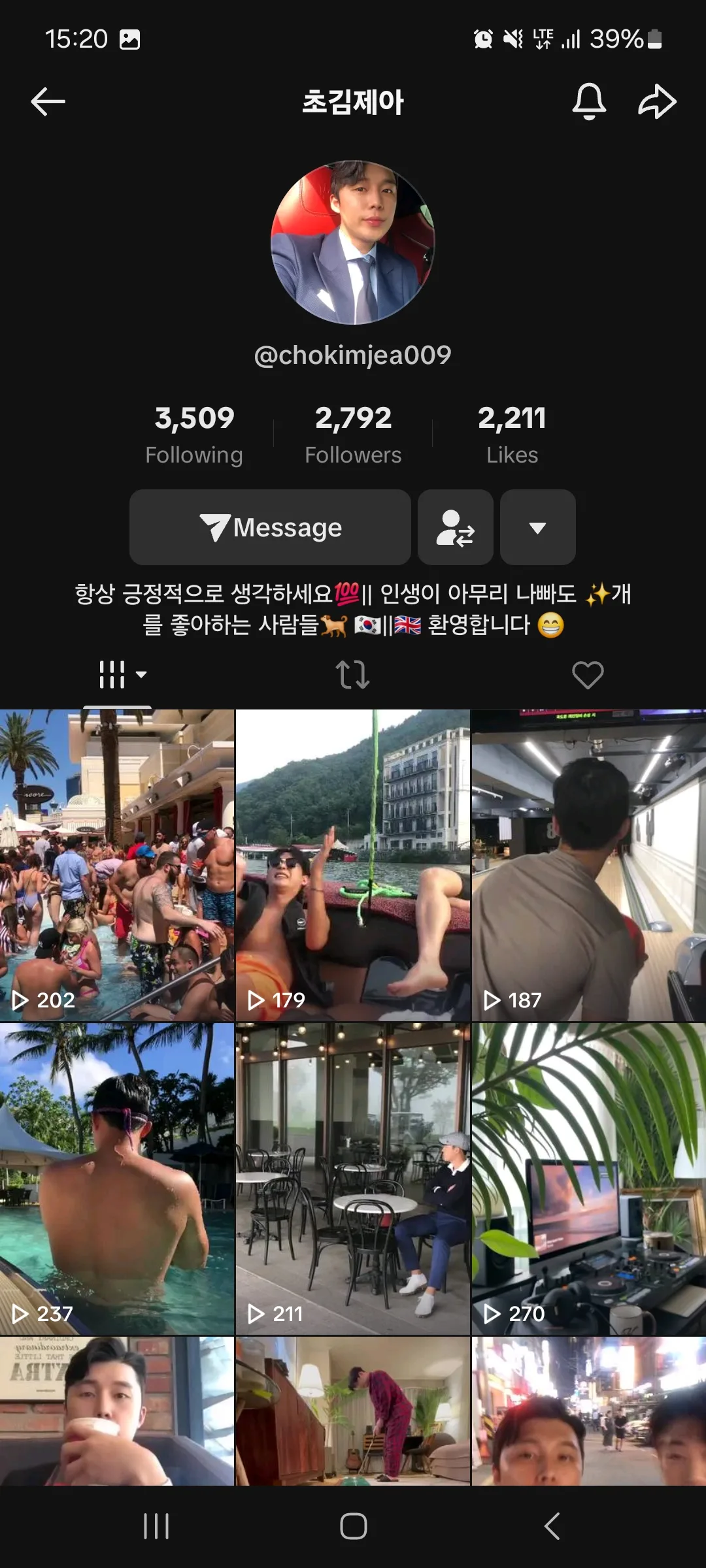Screen dimensions: 706x1568
Task: Switch to the liked videos tab
Action: 588,674
